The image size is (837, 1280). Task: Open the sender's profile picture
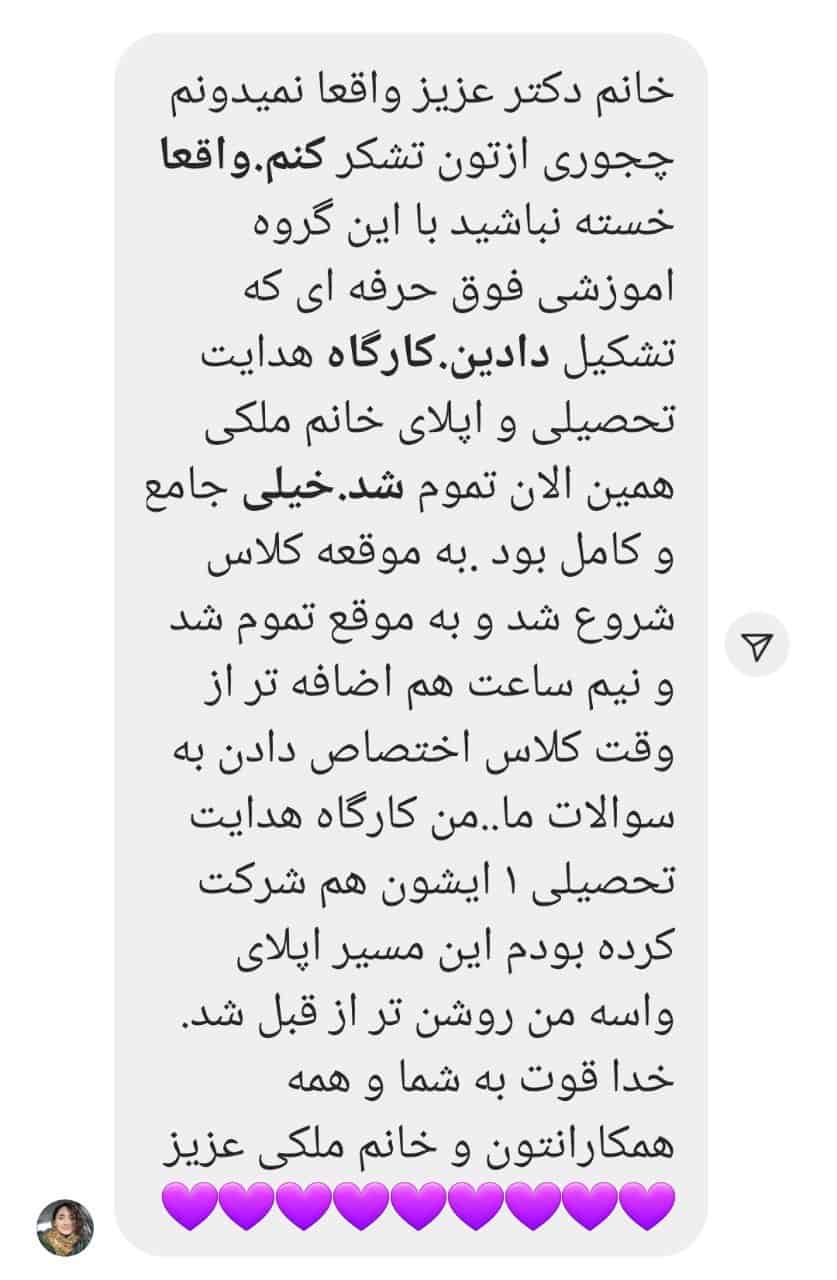(65, 1227)
